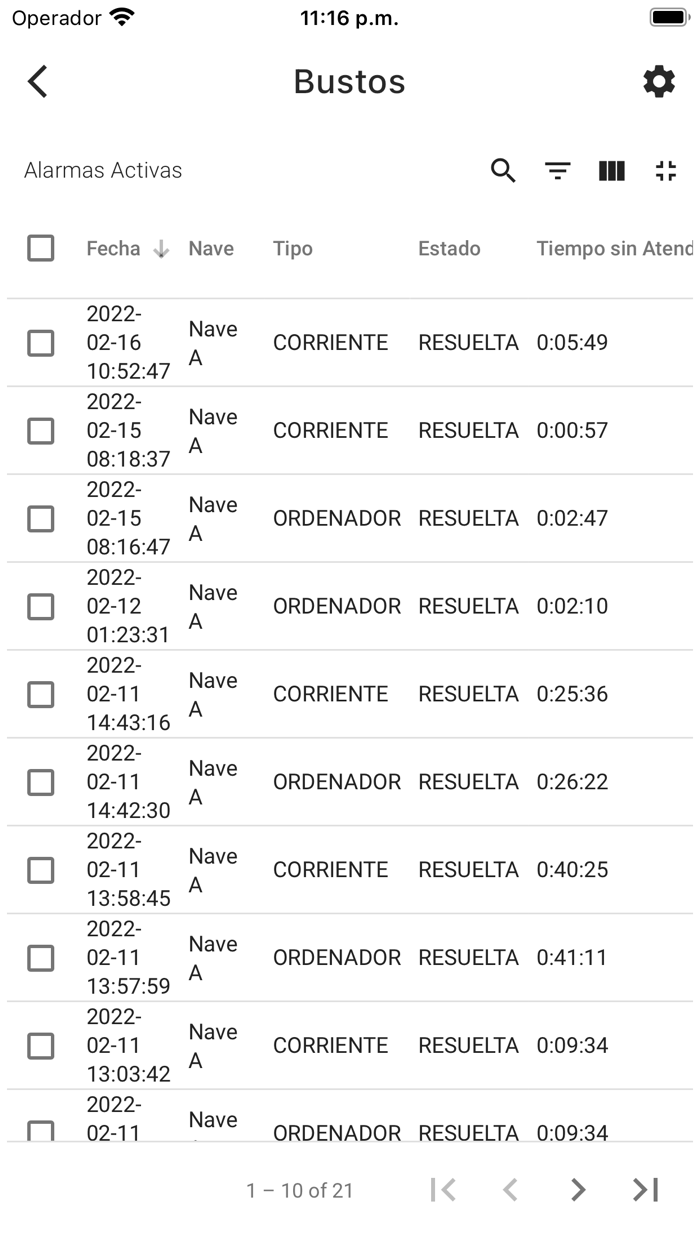This screenshot has height=1244, width=700.
Task: Toggle the table density view
Action: coord(666,171)
